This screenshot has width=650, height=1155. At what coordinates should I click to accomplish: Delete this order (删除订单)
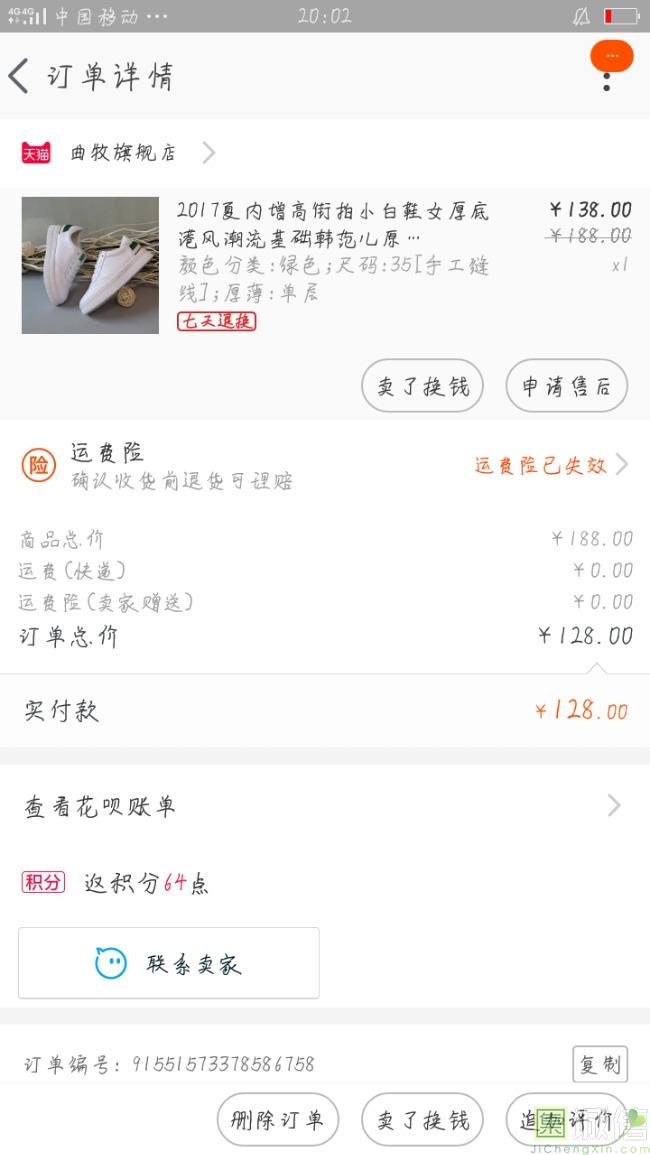click(277, 1120)
